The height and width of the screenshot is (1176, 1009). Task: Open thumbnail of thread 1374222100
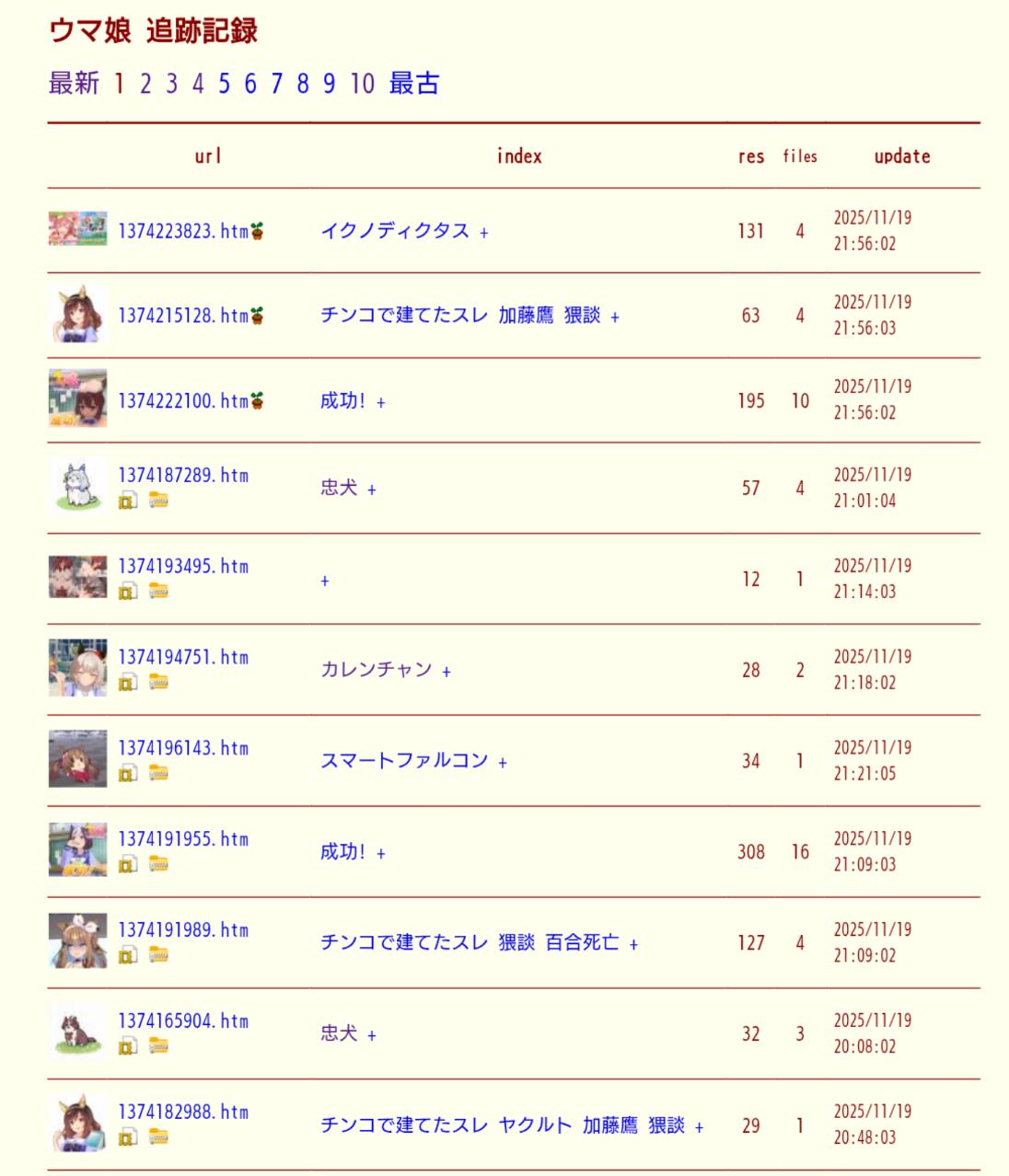coord(77,398)
